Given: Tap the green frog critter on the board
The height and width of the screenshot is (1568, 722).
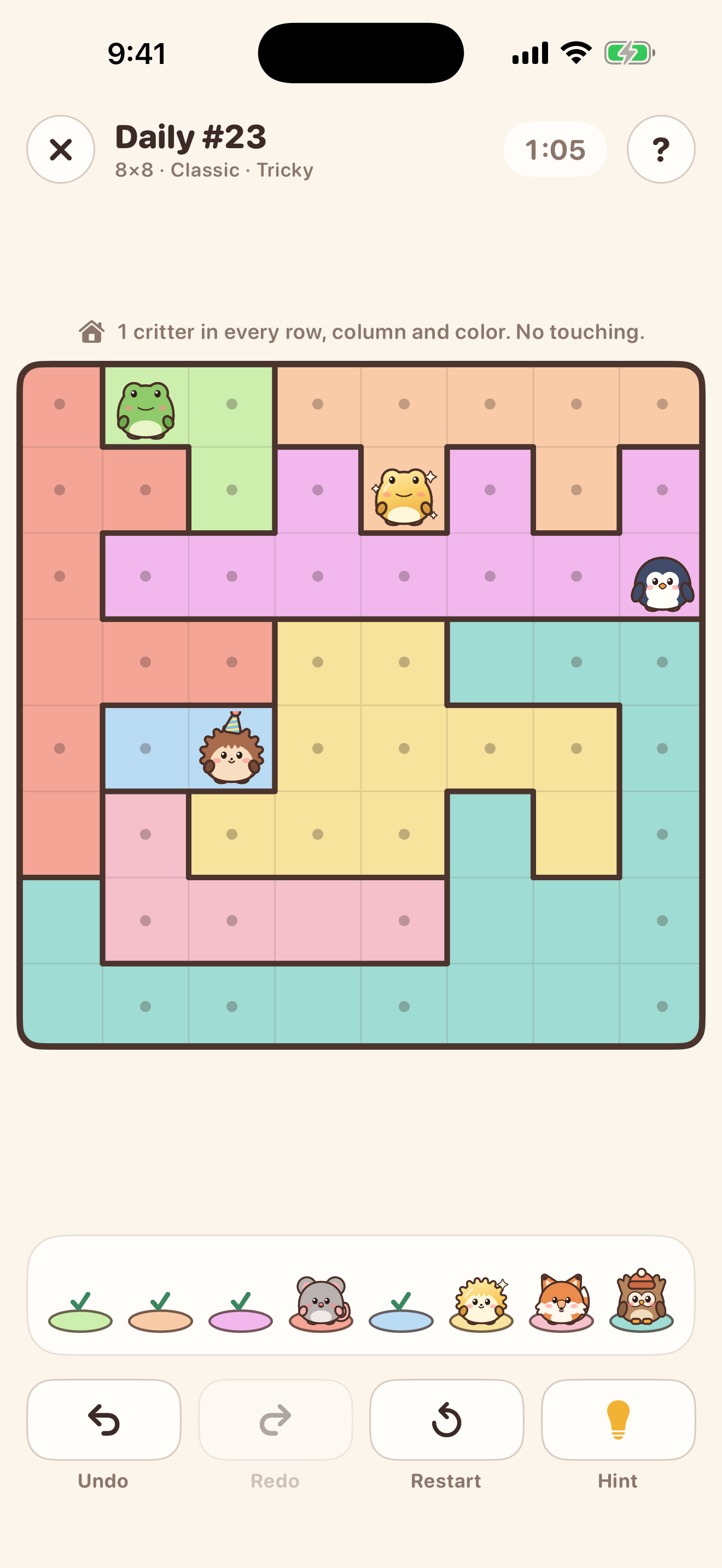Looking at the screenshot, I should (145, 410).
